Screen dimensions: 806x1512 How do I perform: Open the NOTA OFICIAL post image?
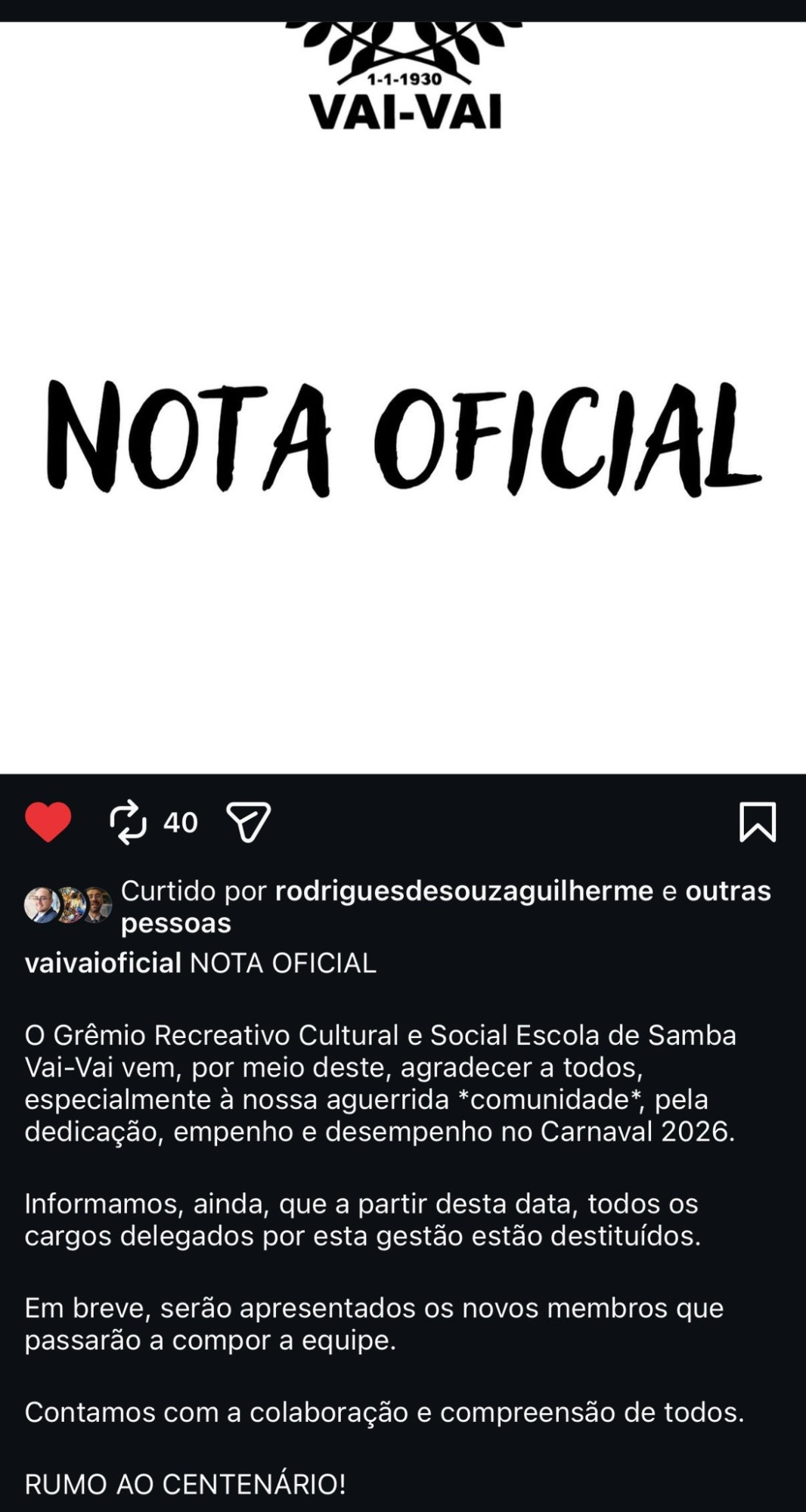click(x=403, y=438)
